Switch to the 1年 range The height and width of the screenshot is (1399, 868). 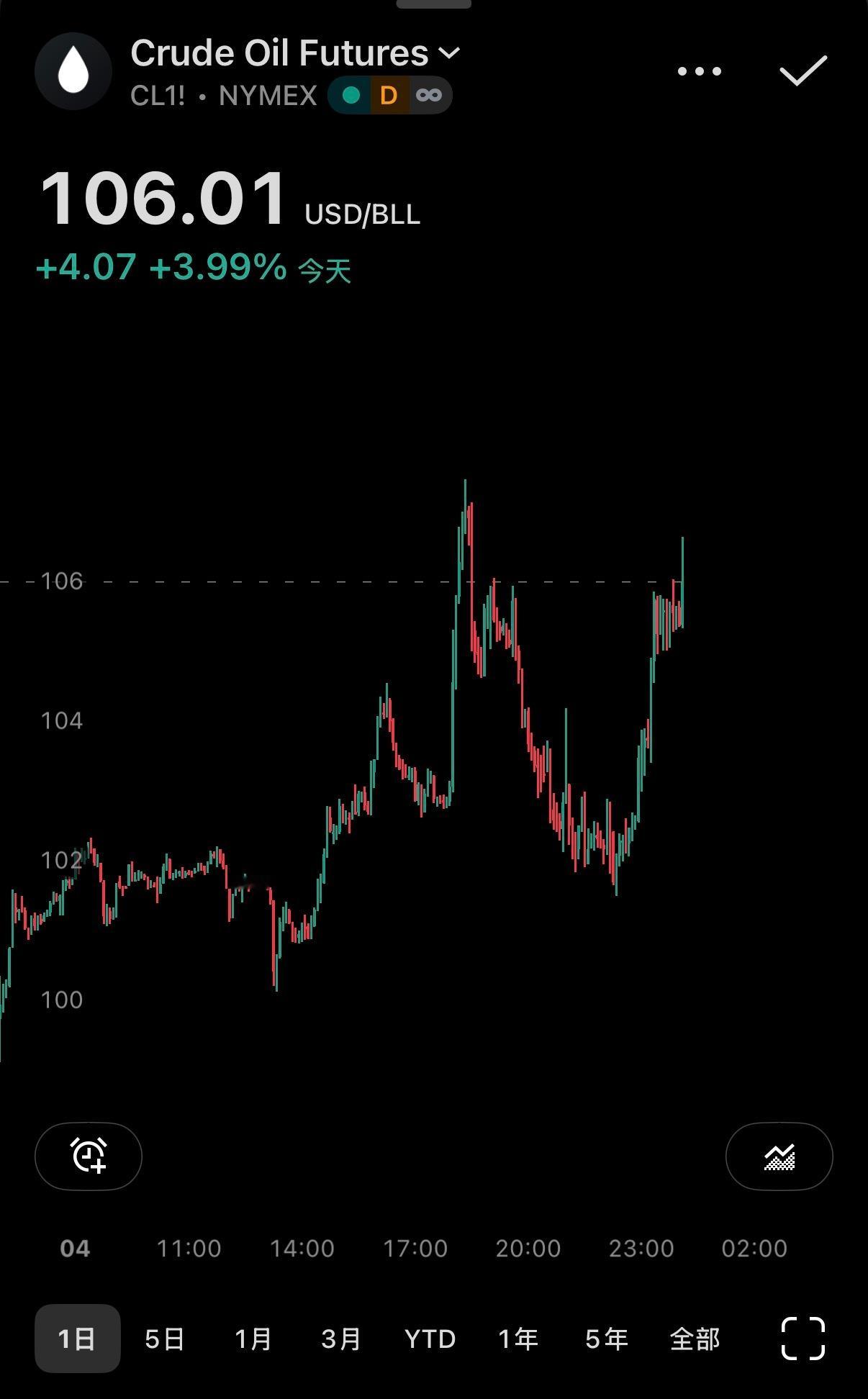518,1339
